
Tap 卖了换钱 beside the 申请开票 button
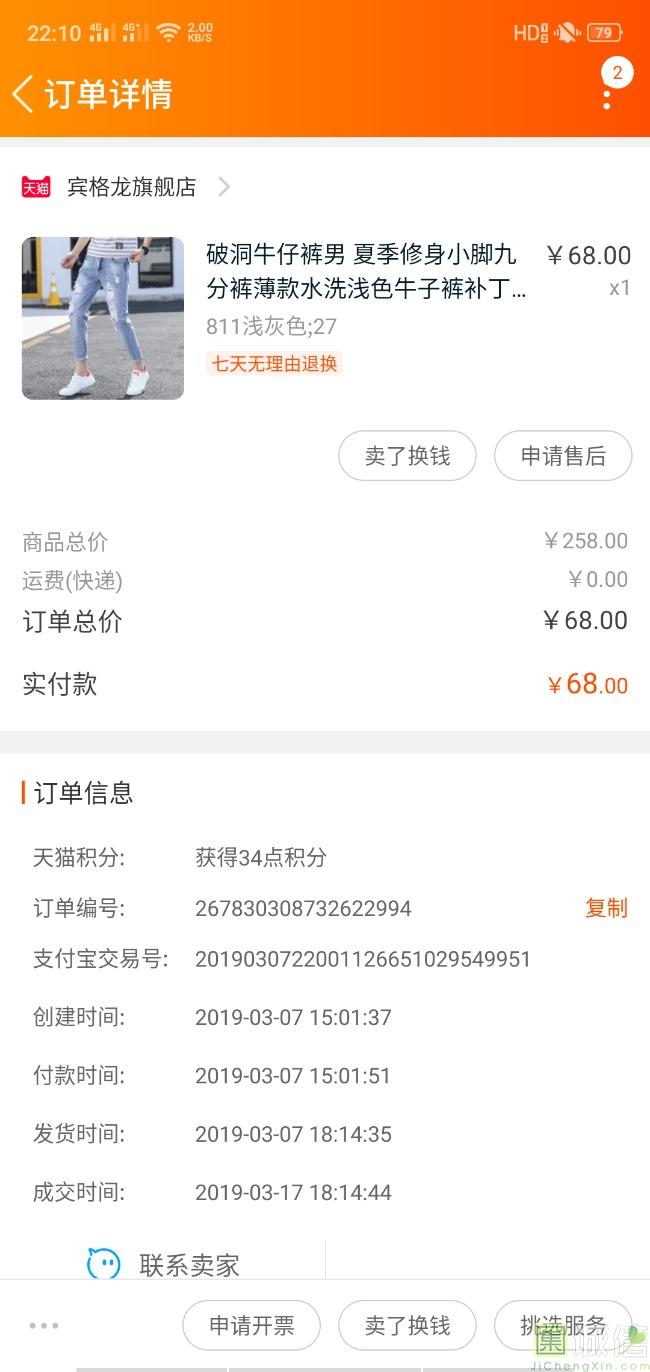click(407, 1326)
